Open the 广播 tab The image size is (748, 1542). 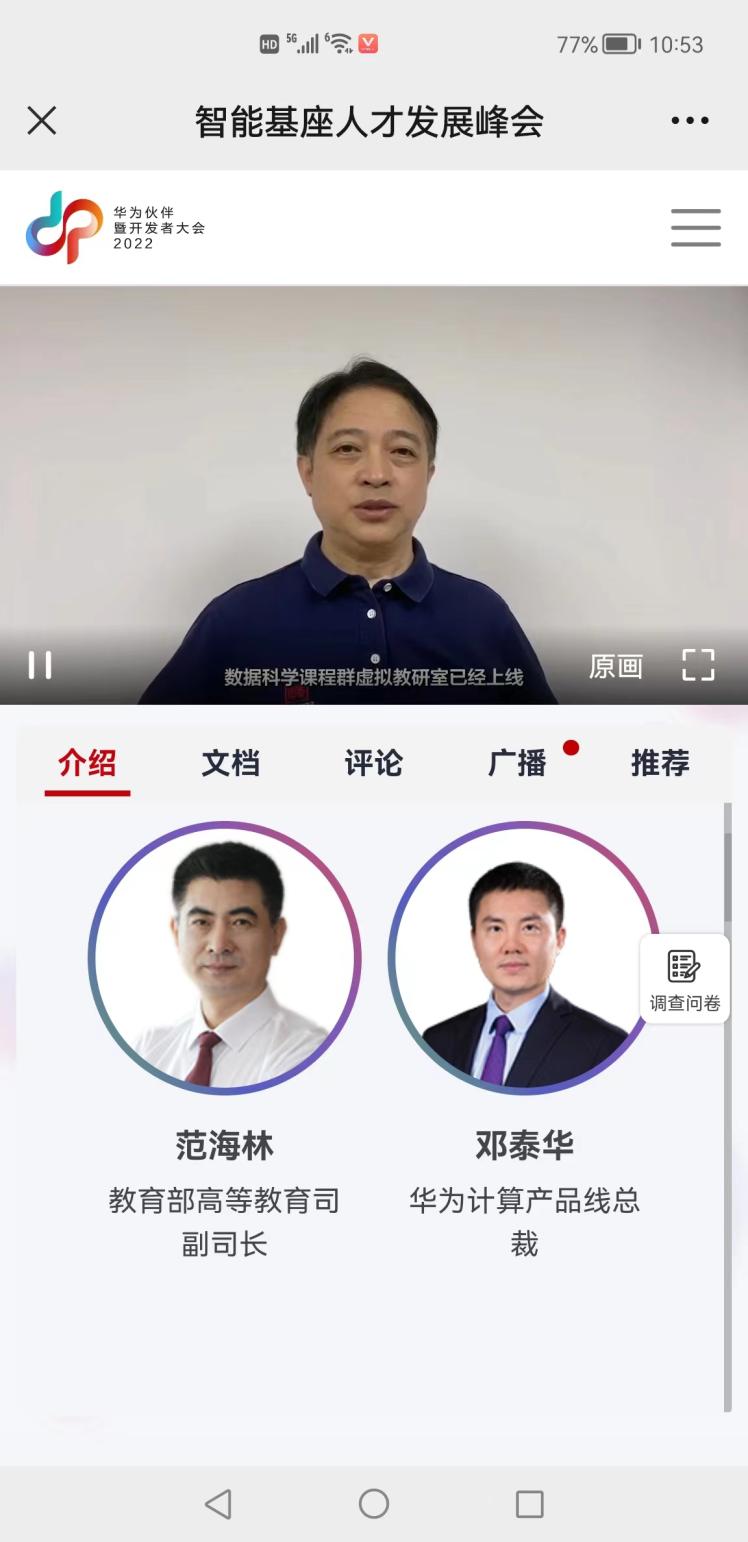pyautogui.click(x=517, y=763)
